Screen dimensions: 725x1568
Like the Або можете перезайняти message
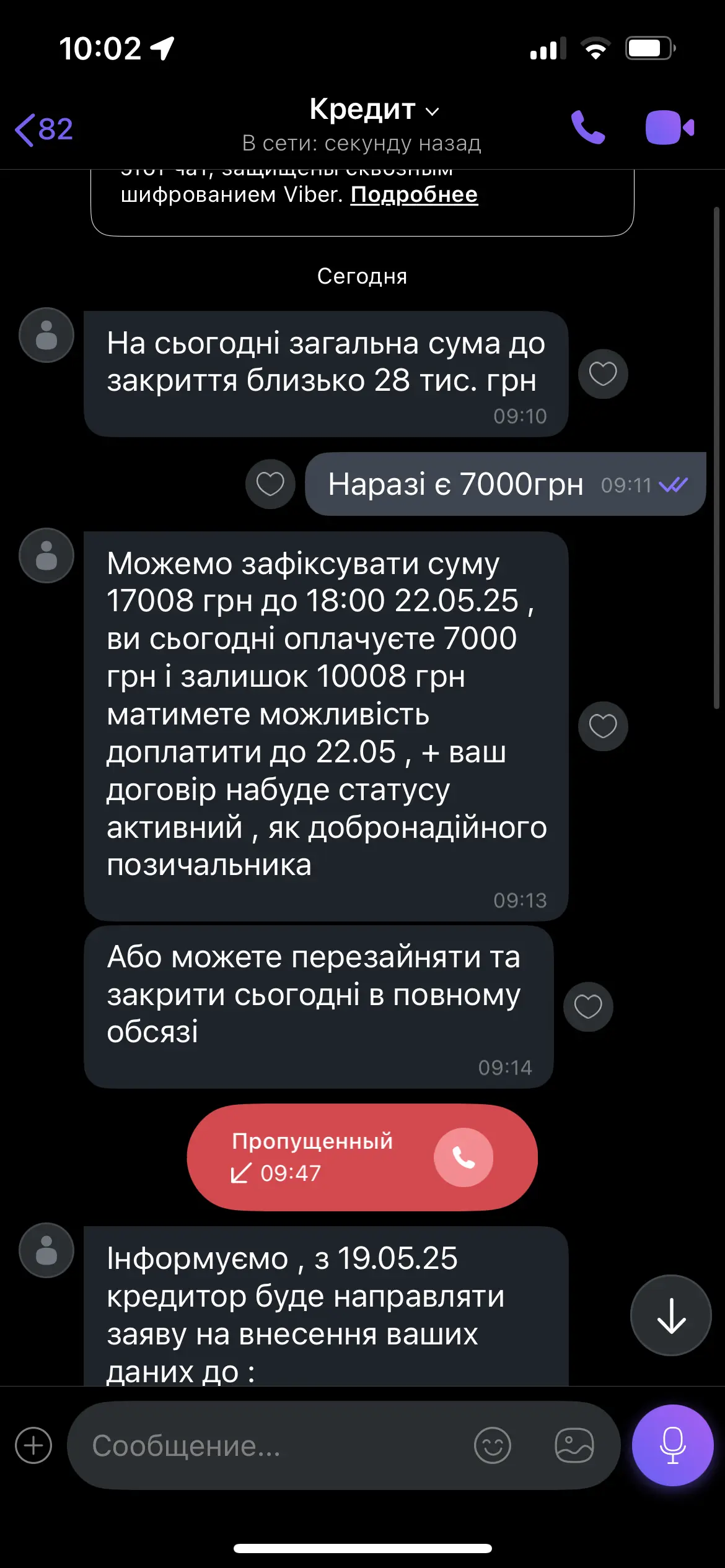click(x=587, y=1006)
